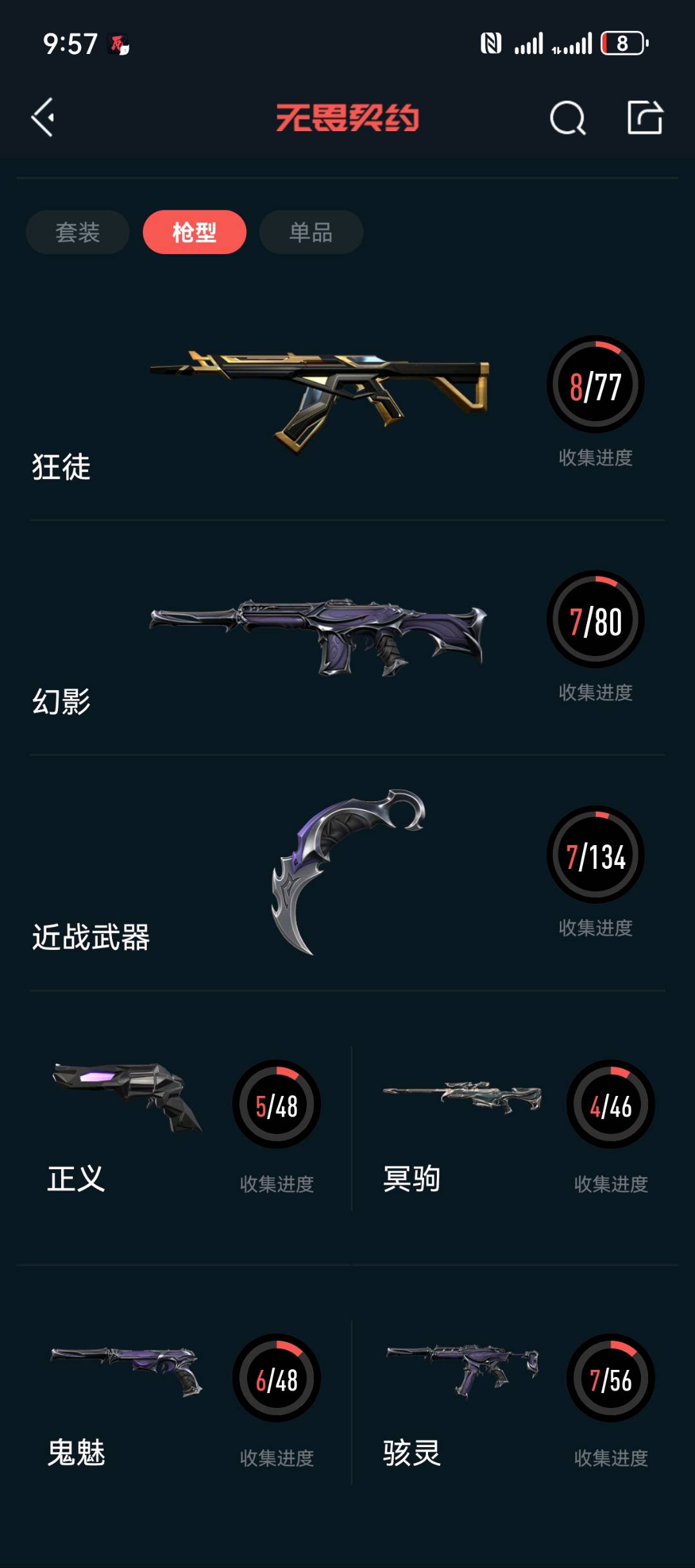The image size is (695, 1568).
Task: Open the 幻影 weapon collection
Action: (347, 638)
